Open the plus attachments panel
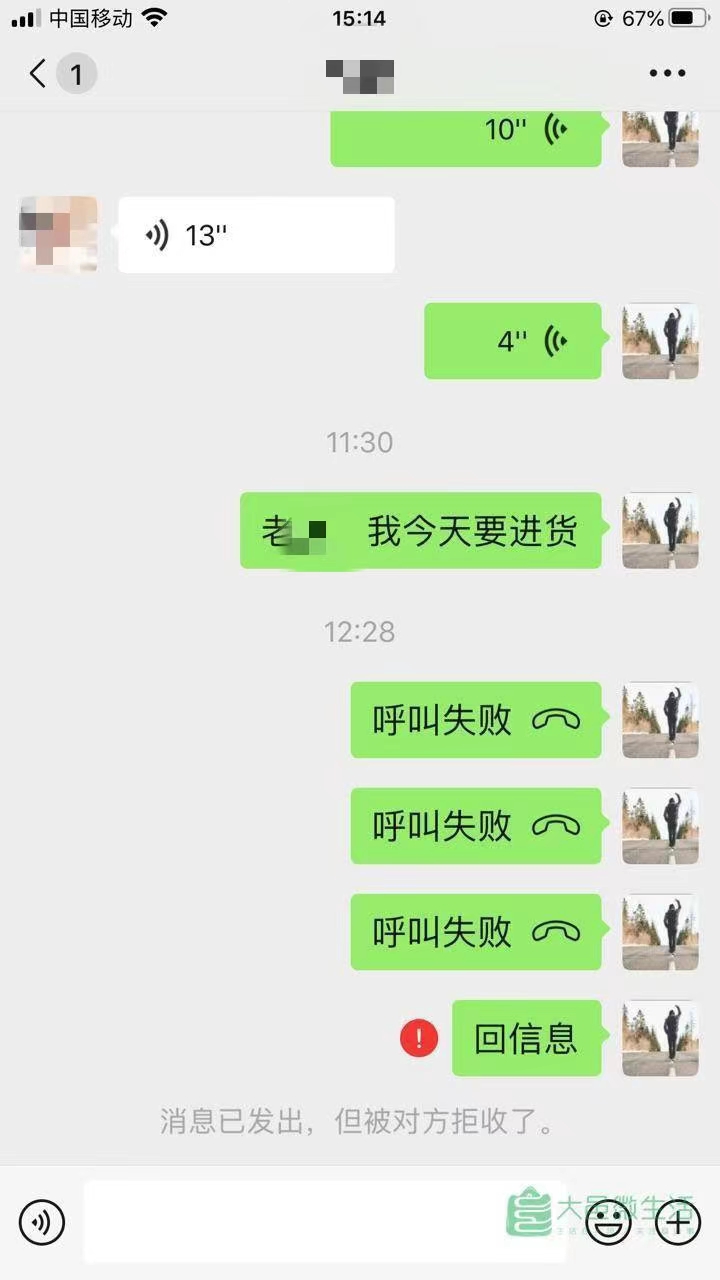The image size is (720, 1280). (x=677, y=1222)
